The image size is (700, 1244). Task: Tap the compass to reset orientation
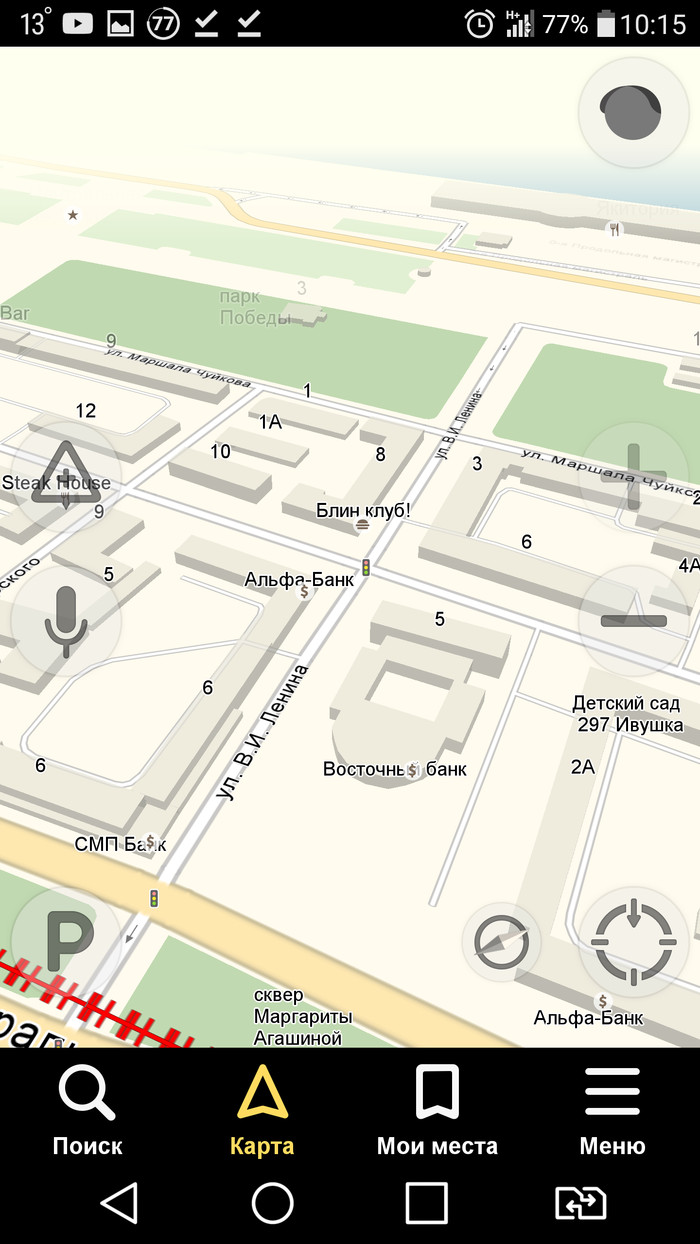tap(501, 941)
